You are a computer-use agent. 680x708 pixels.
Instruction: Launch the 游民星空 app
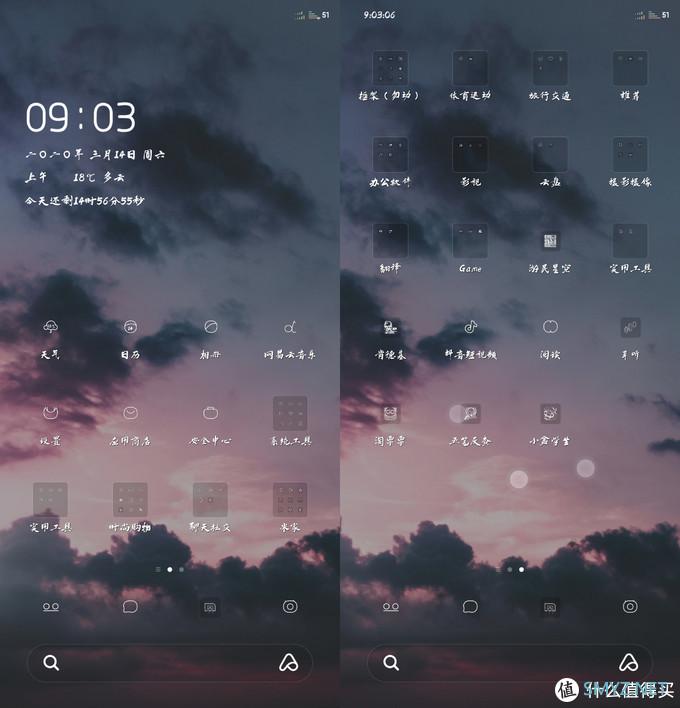[x=549, y=241]
